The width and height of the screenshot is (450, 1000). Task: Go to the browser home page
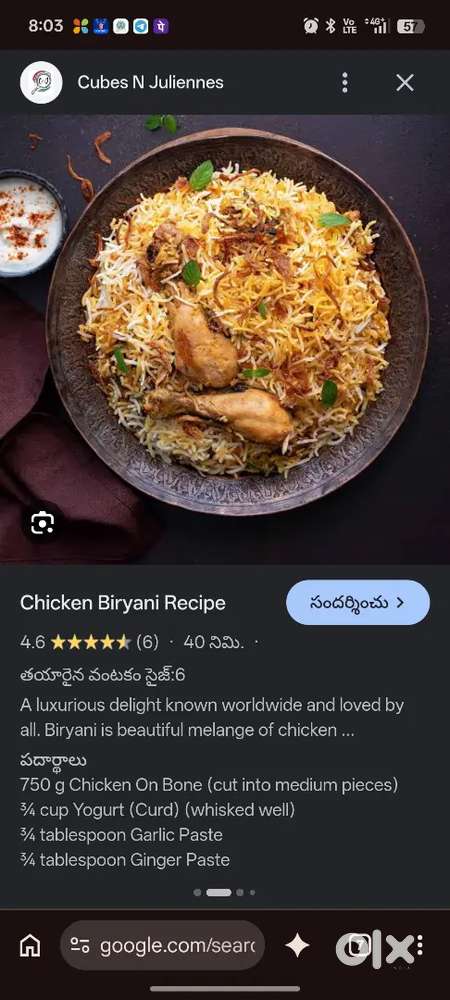click(x=30, y=946)
